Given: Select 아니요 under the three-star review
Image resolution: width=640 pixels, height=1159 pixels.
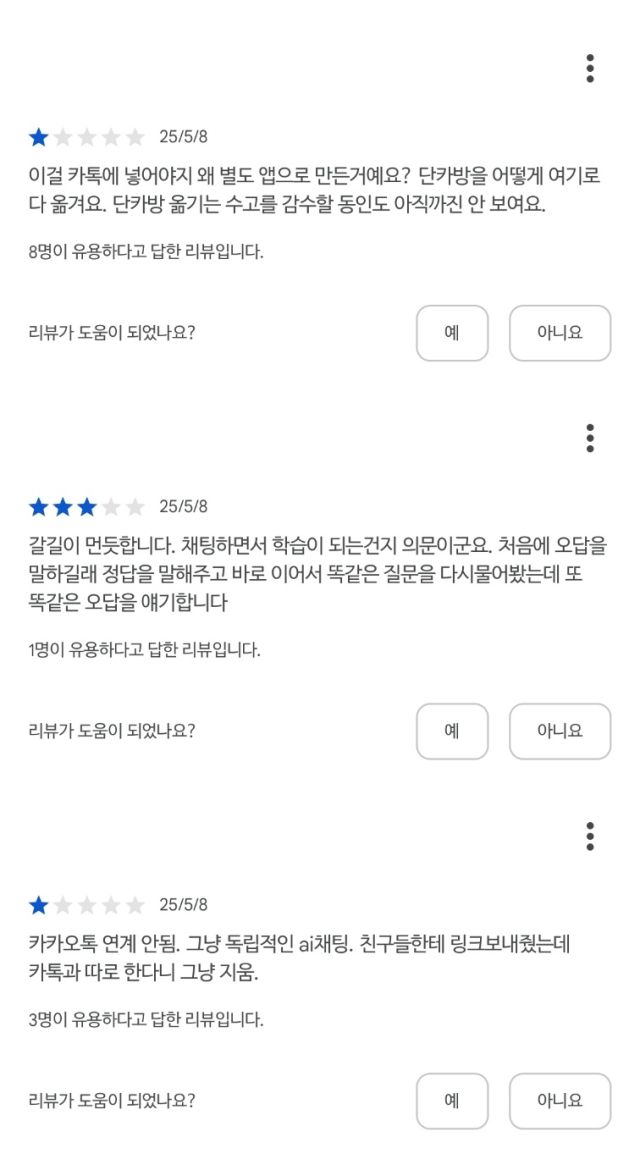Looking at the screenshot, I should coord(559,731).
